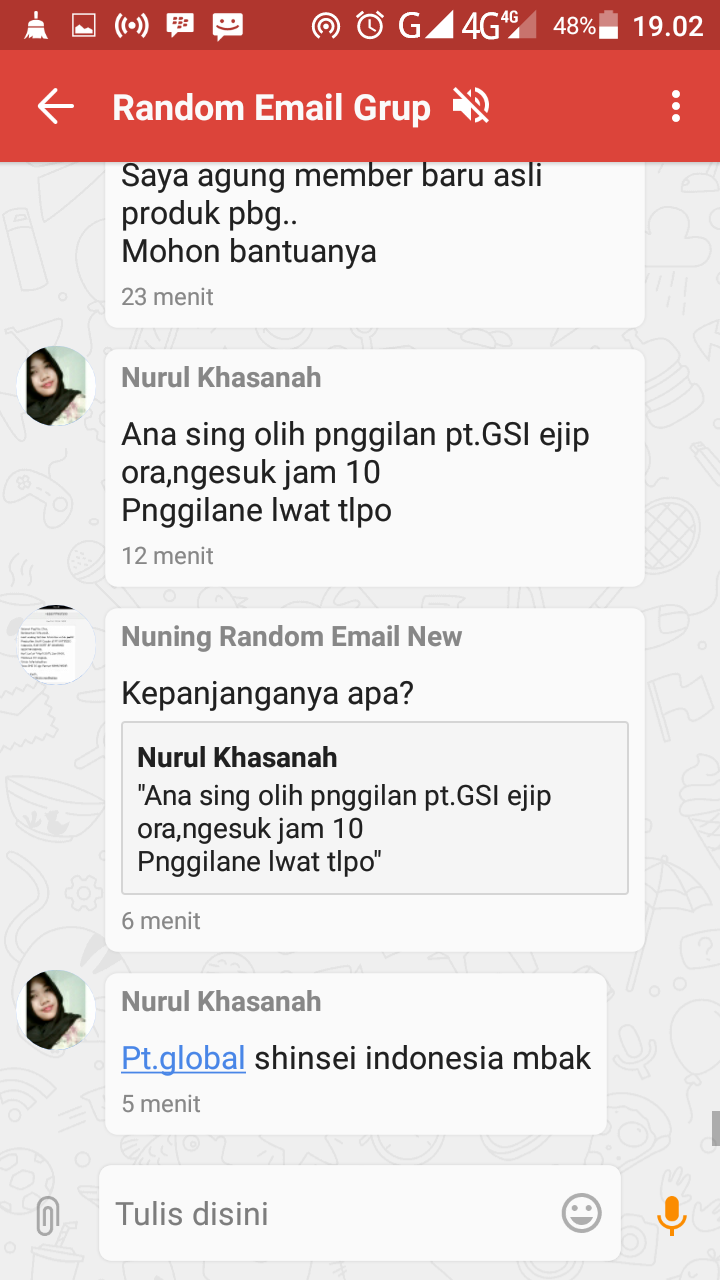The width and height of the screenshot is (720, 1280).
Task: Open the emoji picker
Action: 581,1214
